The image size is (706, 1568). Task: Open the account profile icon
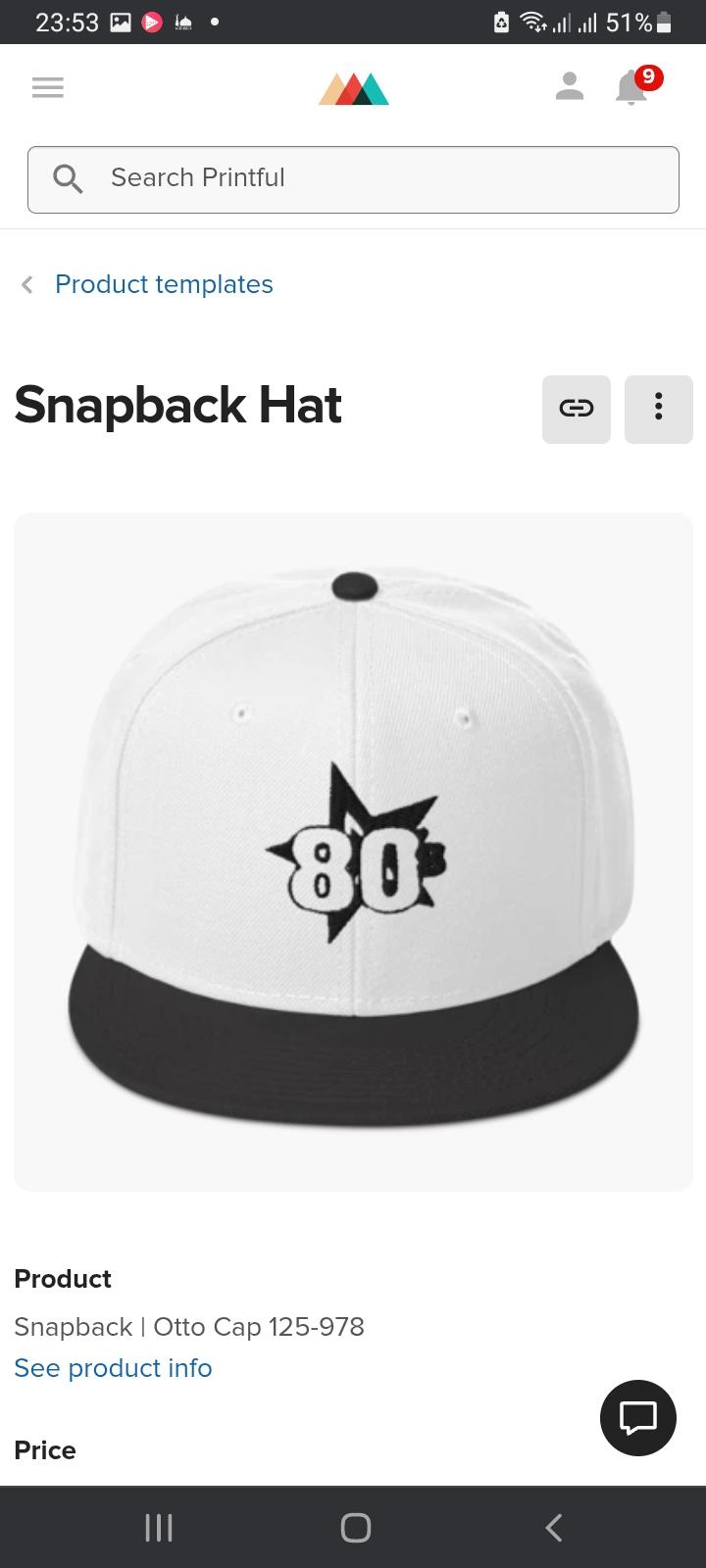pos(570,87)
